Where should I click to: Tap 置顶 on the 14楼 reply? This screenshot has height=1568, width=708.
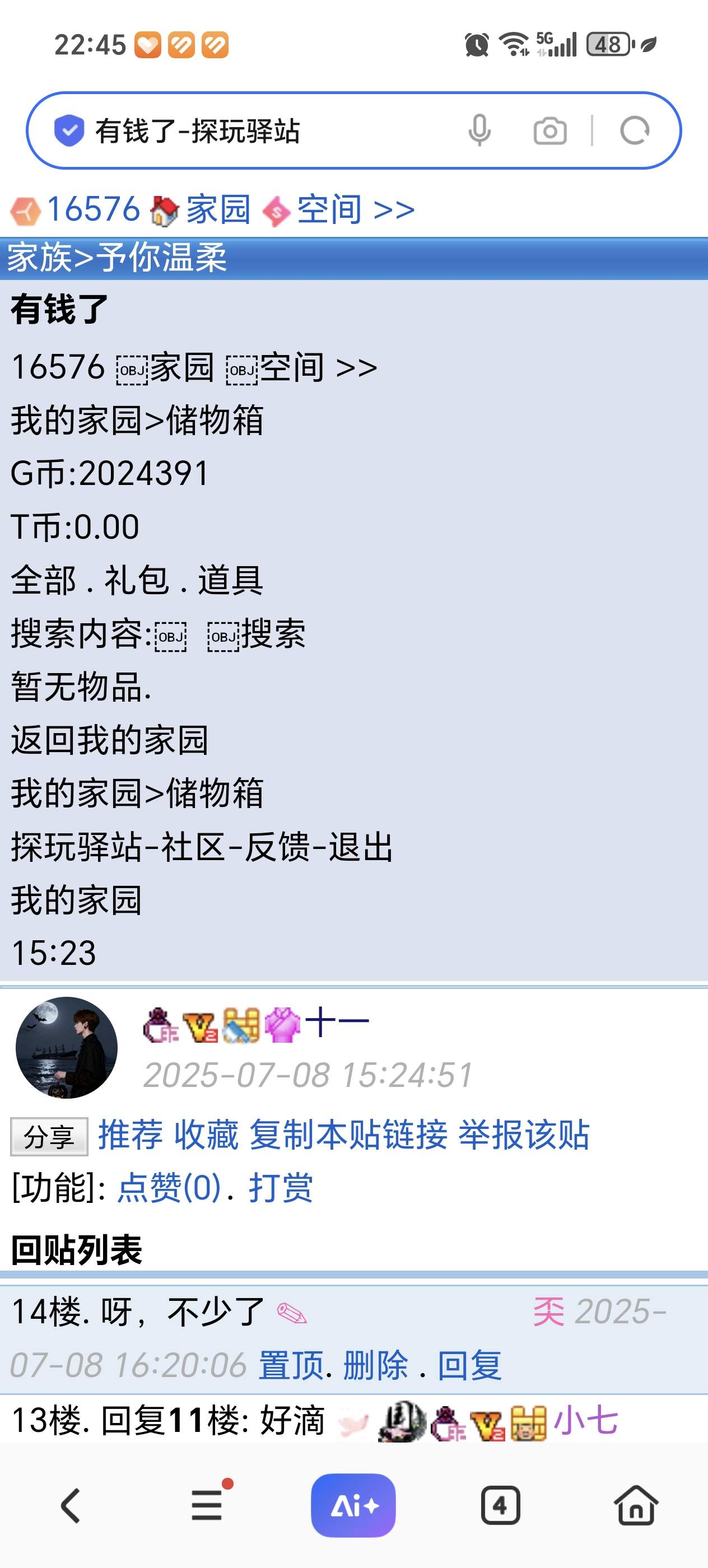(290, 1365)
